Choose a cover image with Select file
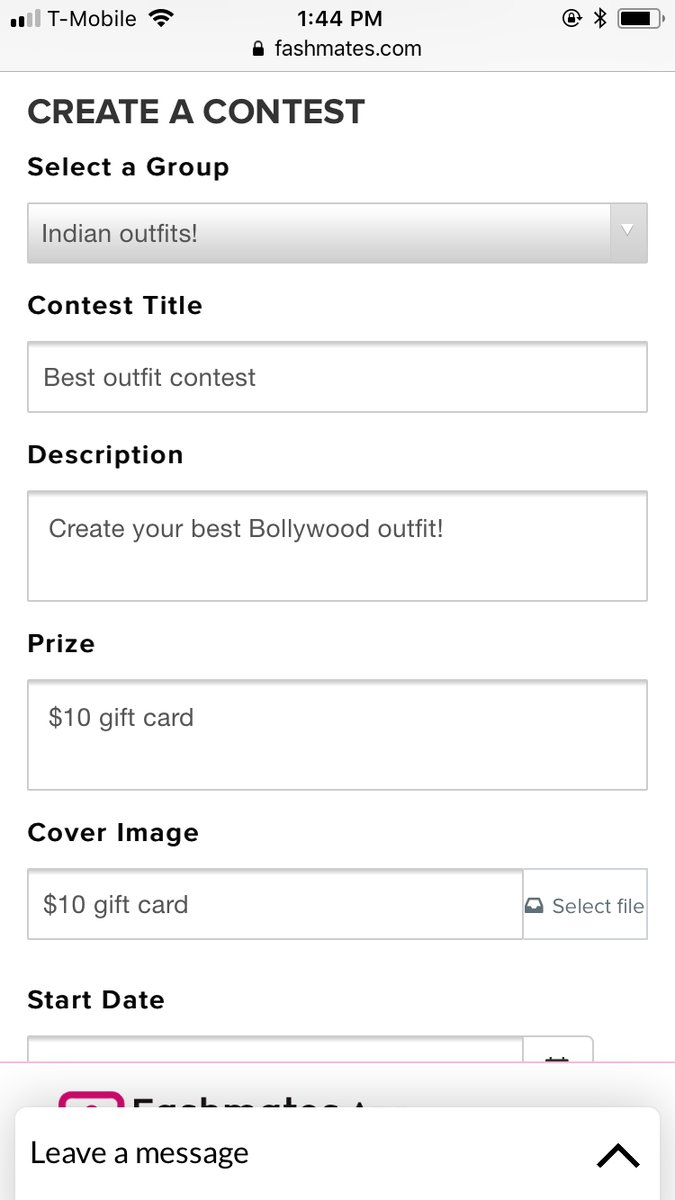675x1200 pixels. pyautogui.click(x=585, y=905)
